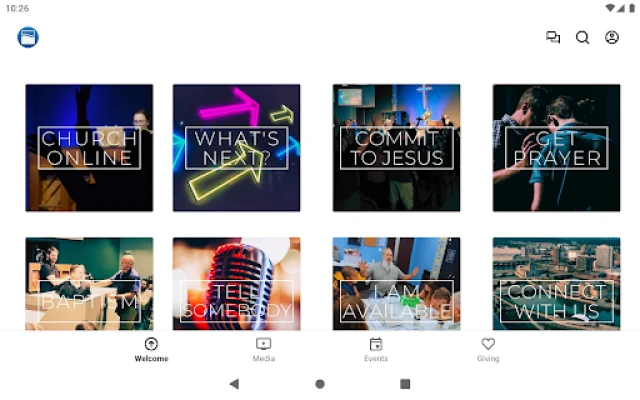The height and width of the screenshot is (400, 640).
Task: Go back using system back button
Action: (x=234, y=383)
